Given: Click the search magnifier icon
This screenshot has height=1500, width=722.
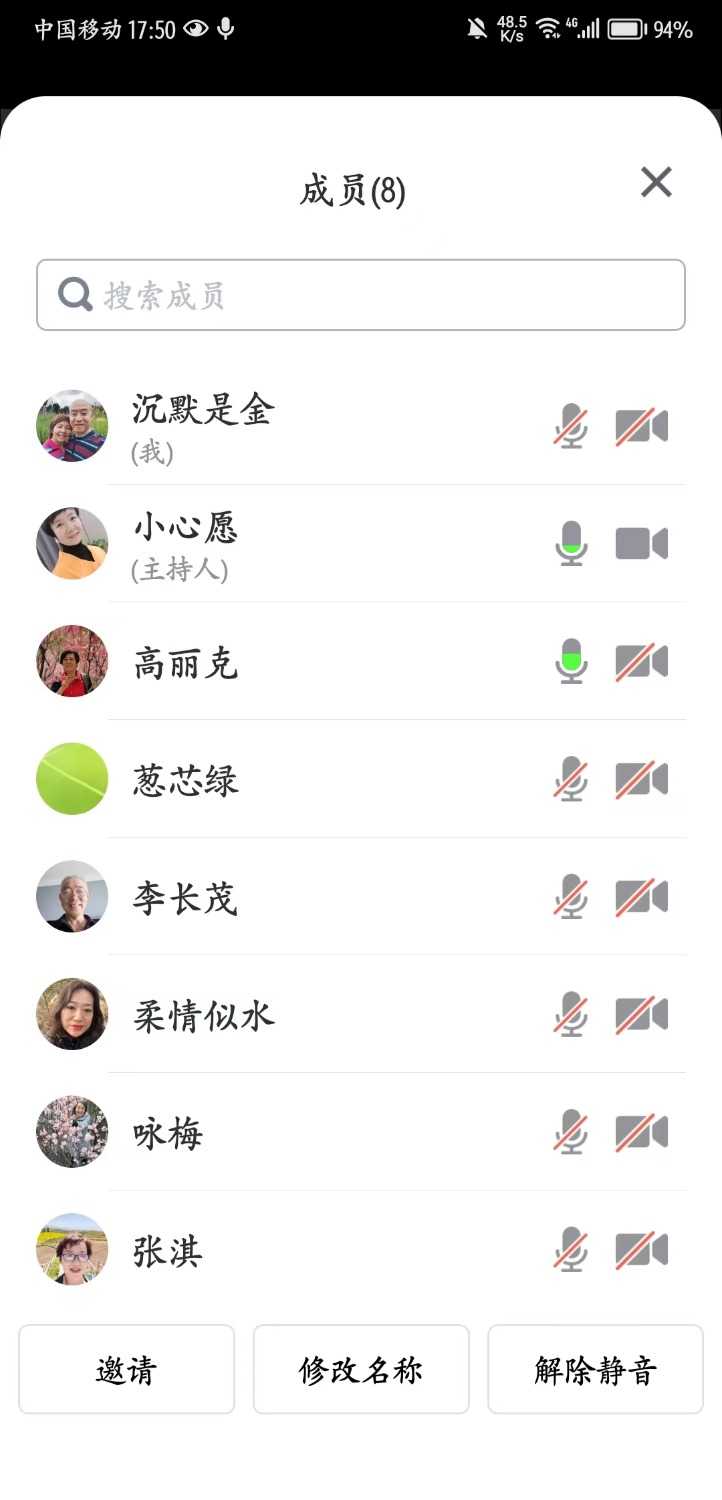Looking at the screenshot, I should (x=74, y=294).
